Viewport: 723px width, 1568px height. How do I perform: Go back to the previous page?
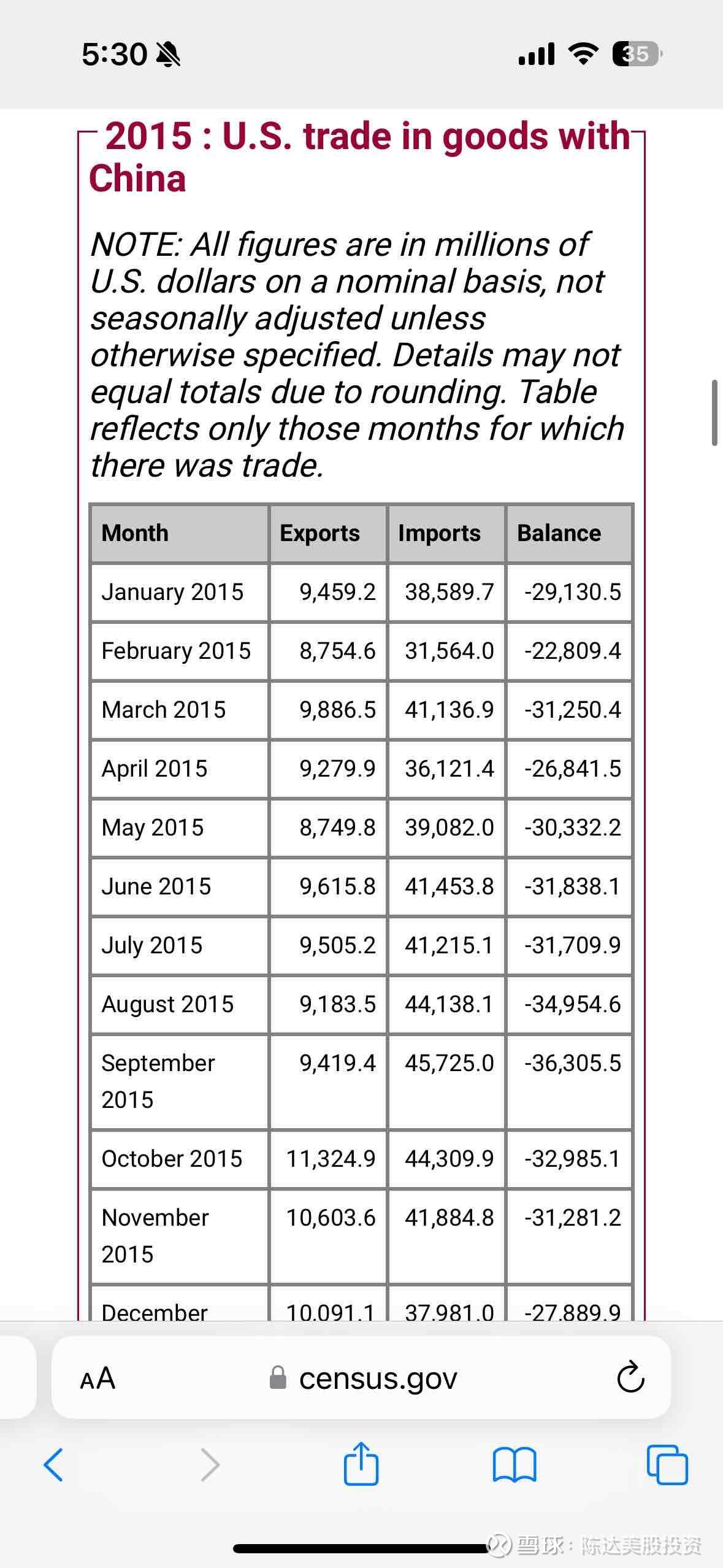click(x=53, y=1465)
